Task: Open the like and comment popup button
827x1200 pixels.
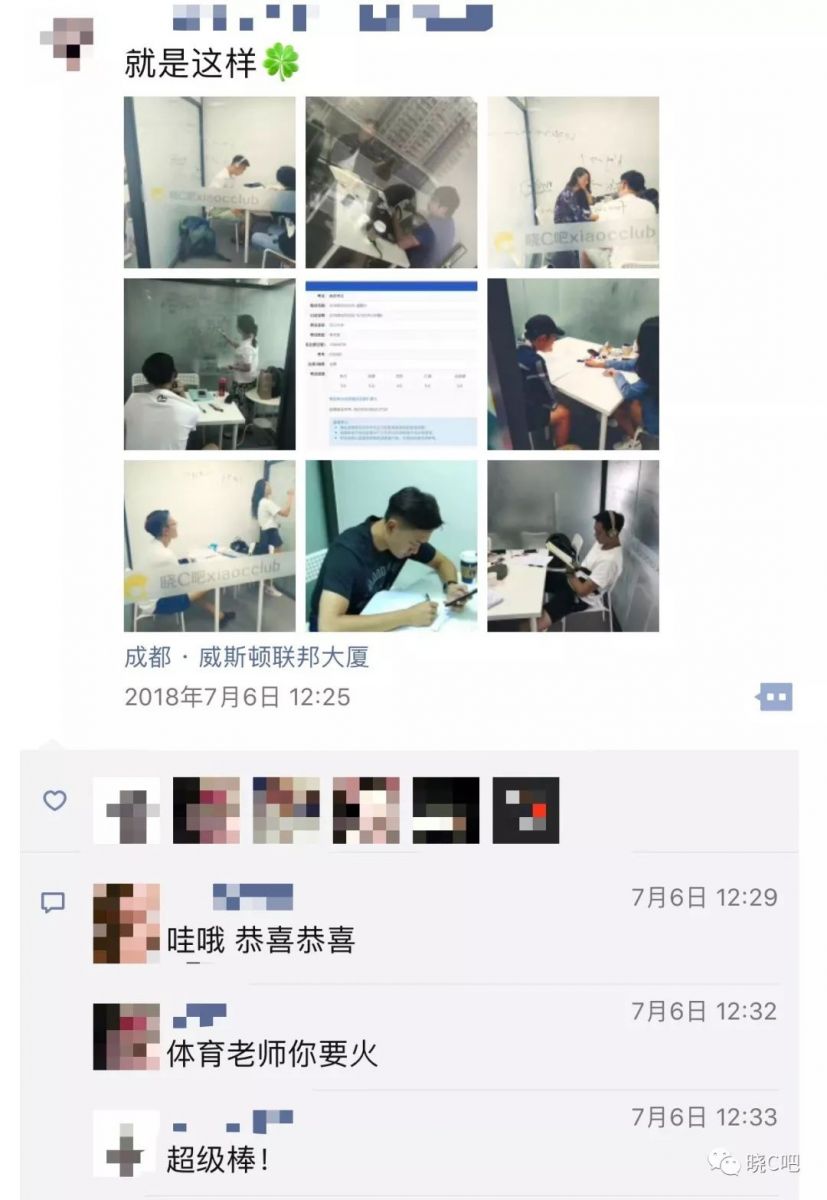Action: (x=775, y=697)
